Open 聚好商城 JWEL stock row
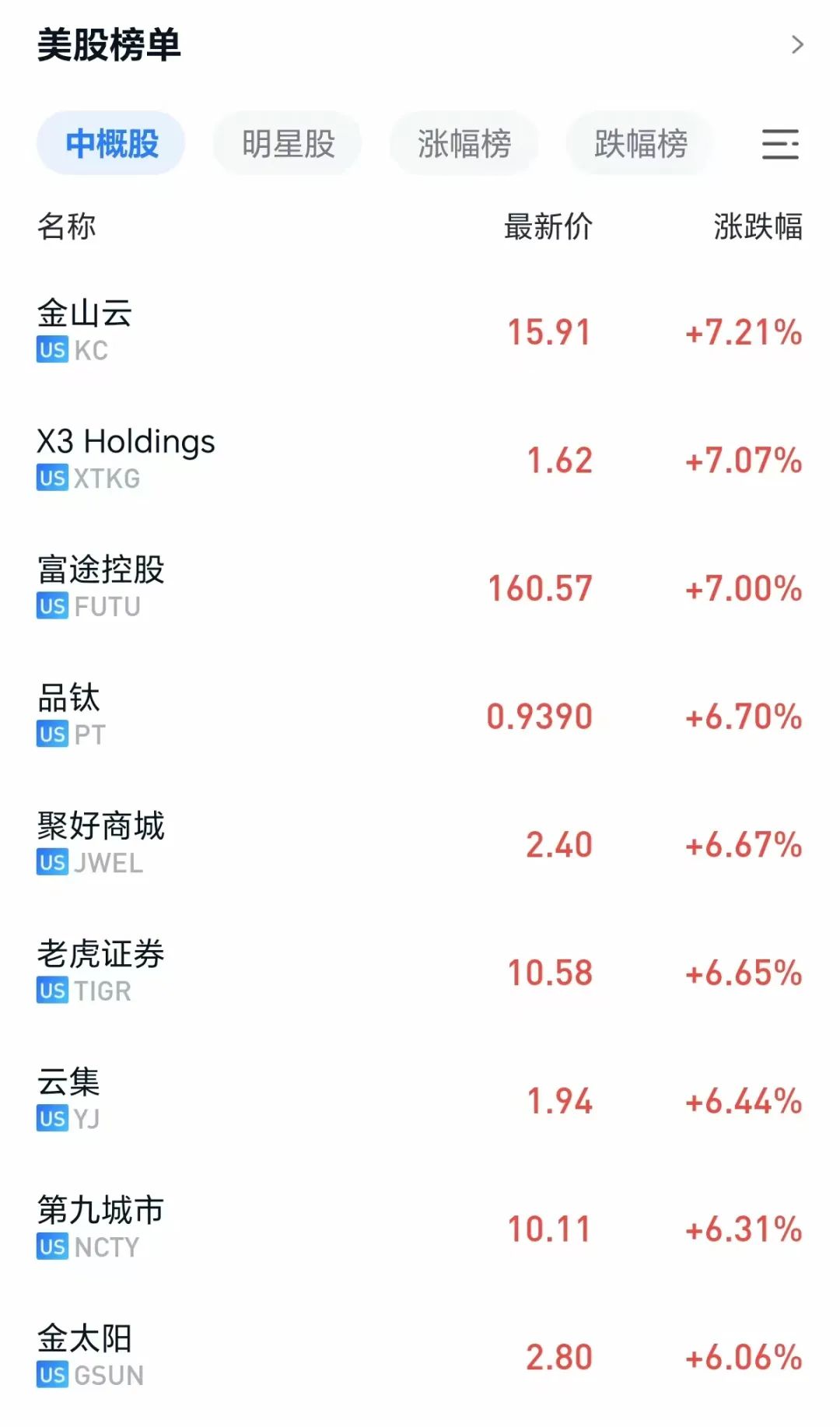840x1427 pixels. coord(420,844)
